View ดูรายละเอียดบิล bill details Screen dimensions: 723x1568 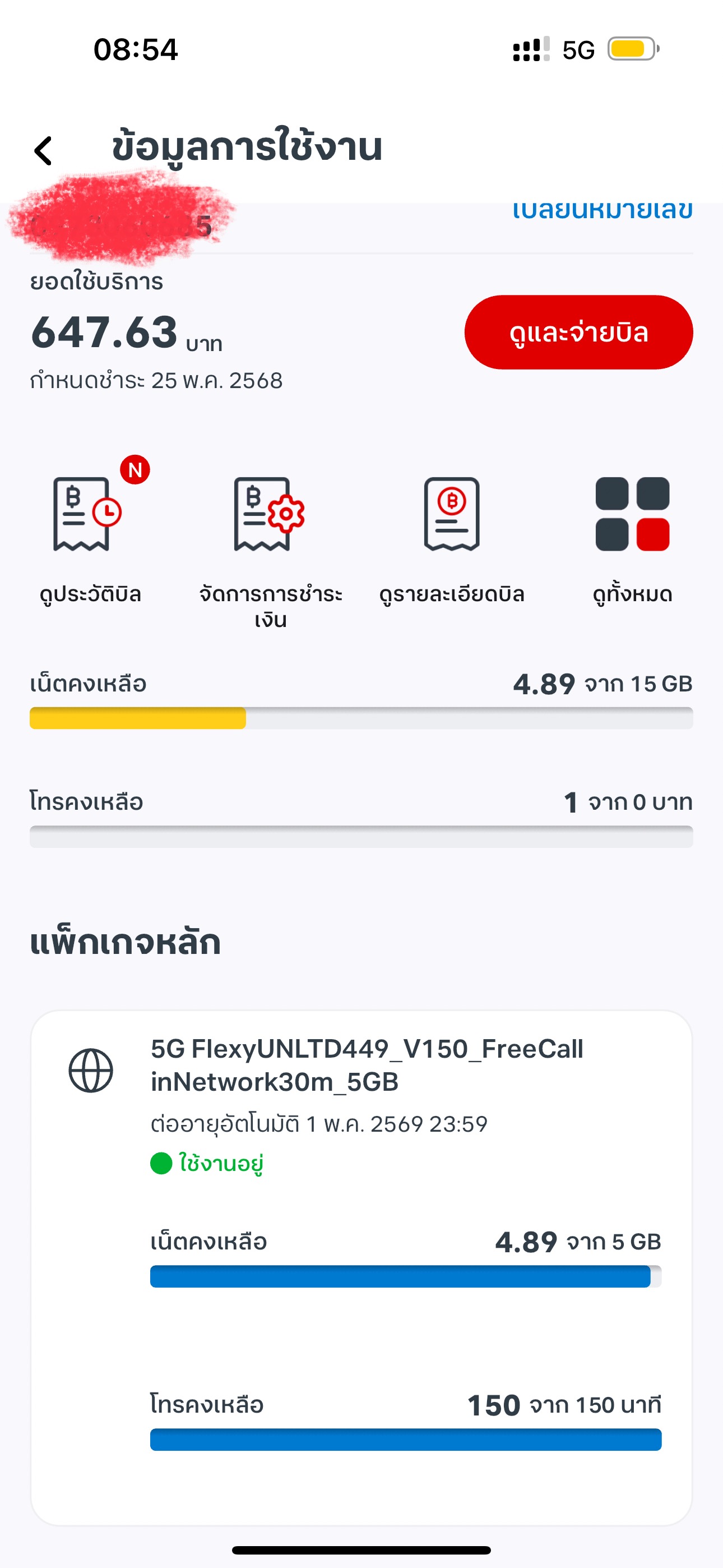452,541
